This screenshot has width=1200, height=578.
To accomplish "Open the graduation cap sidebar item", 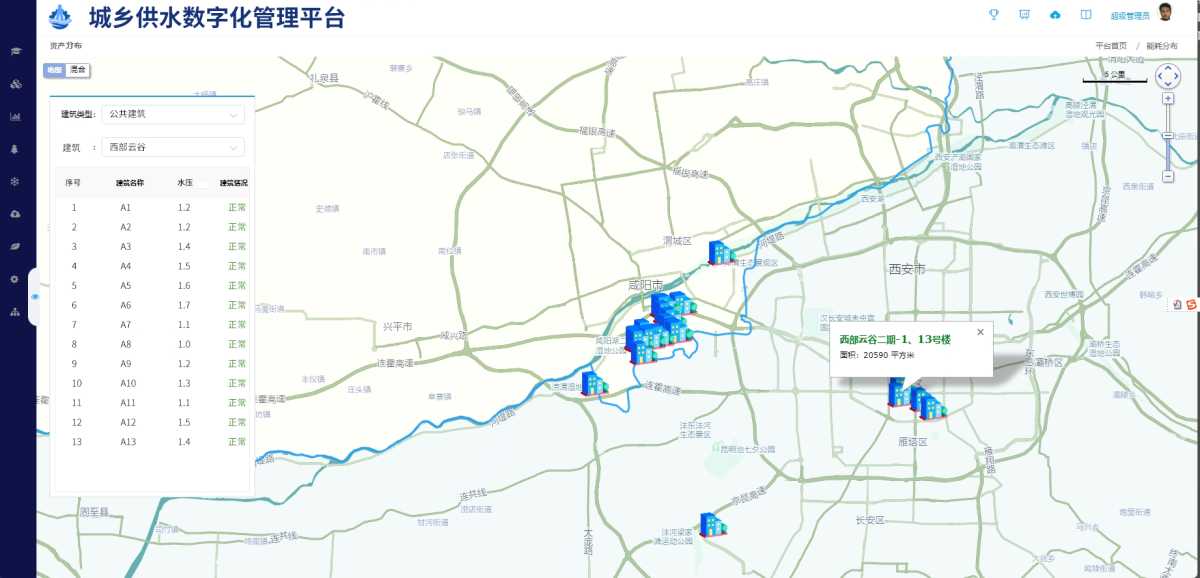I will 15,51.
